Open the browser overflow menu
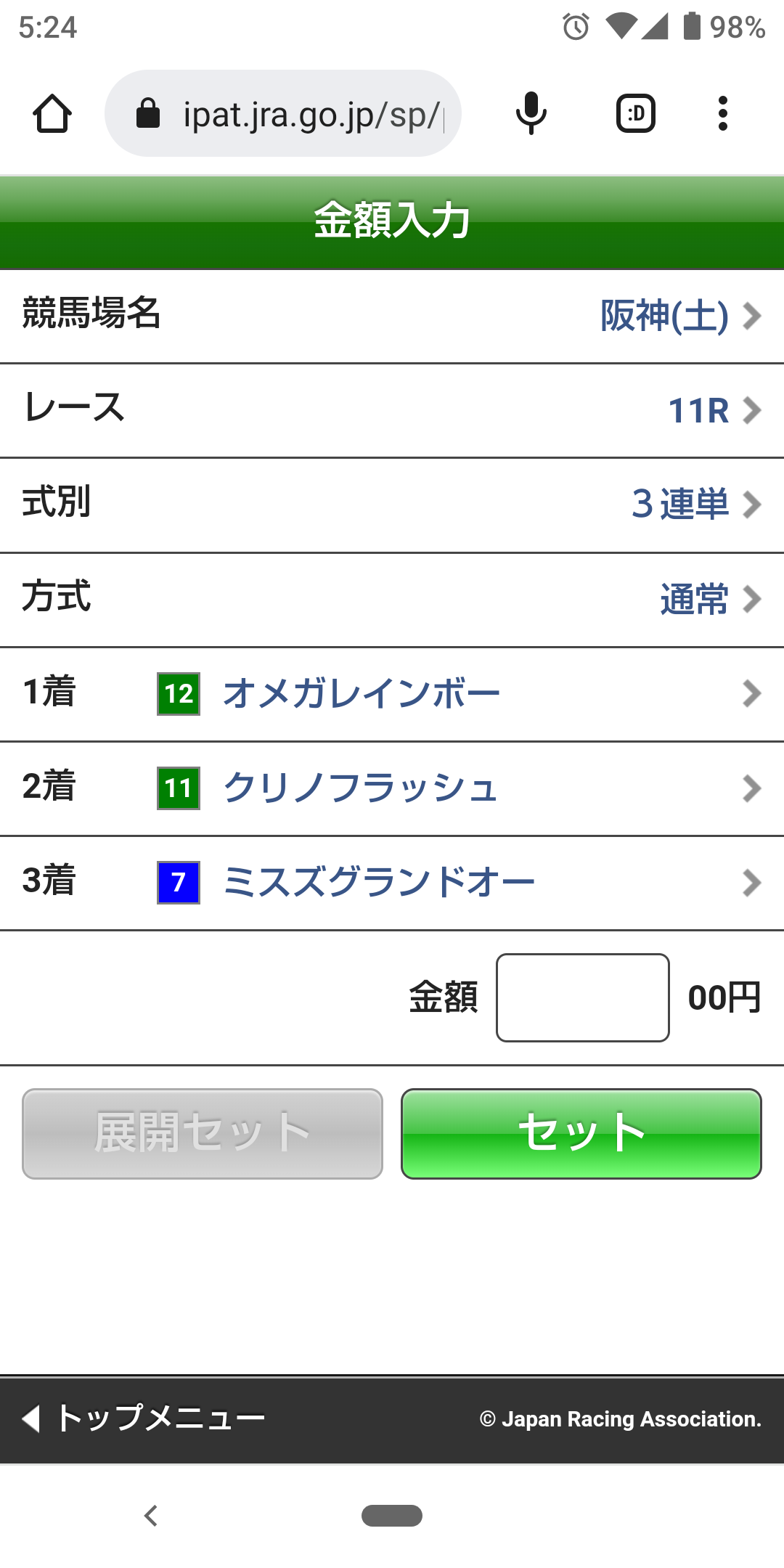Screen dimensions: 784x1568 click(x=722, y=114)
